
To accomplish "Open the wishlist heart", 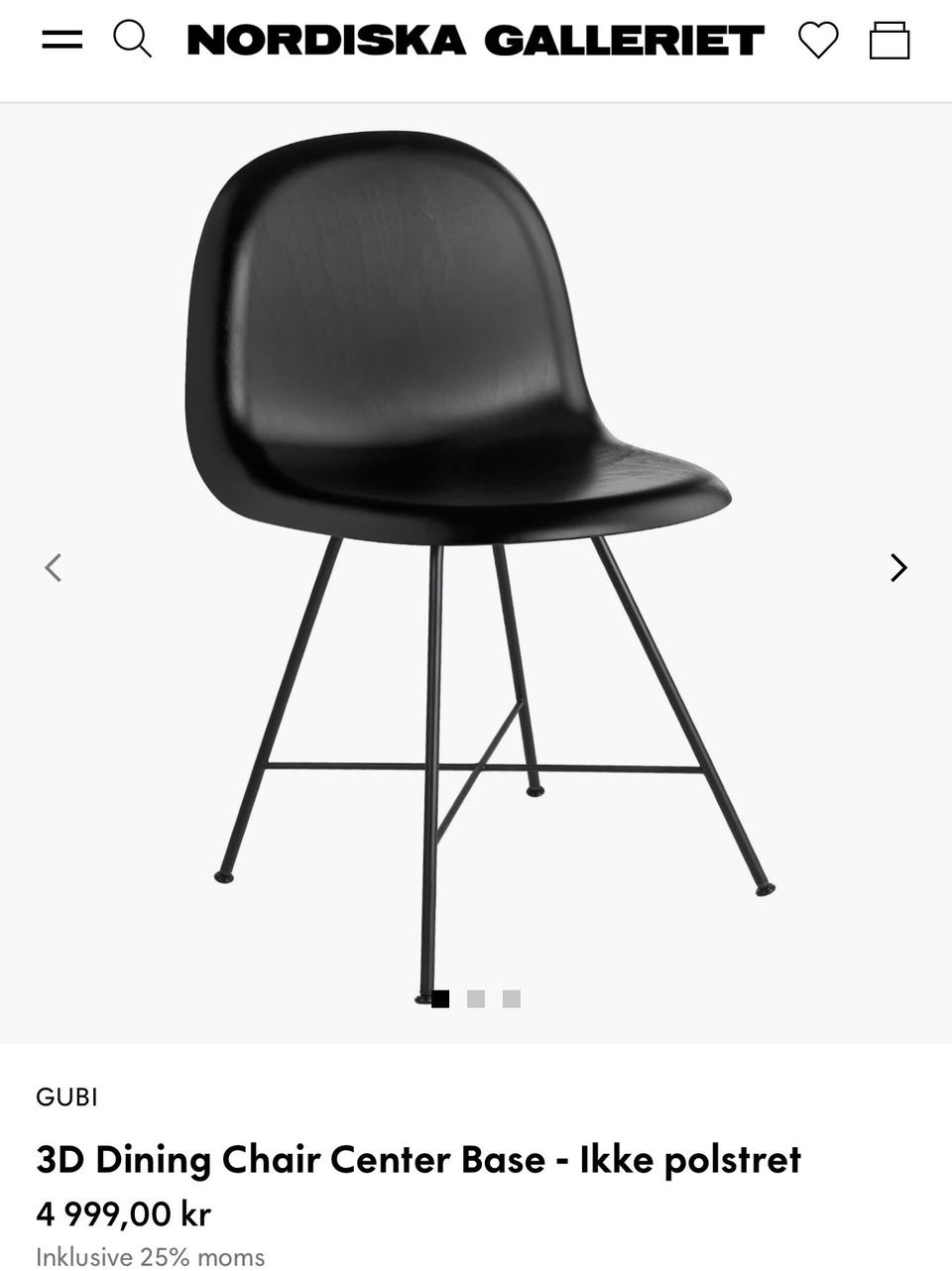I will coord(818,41).
